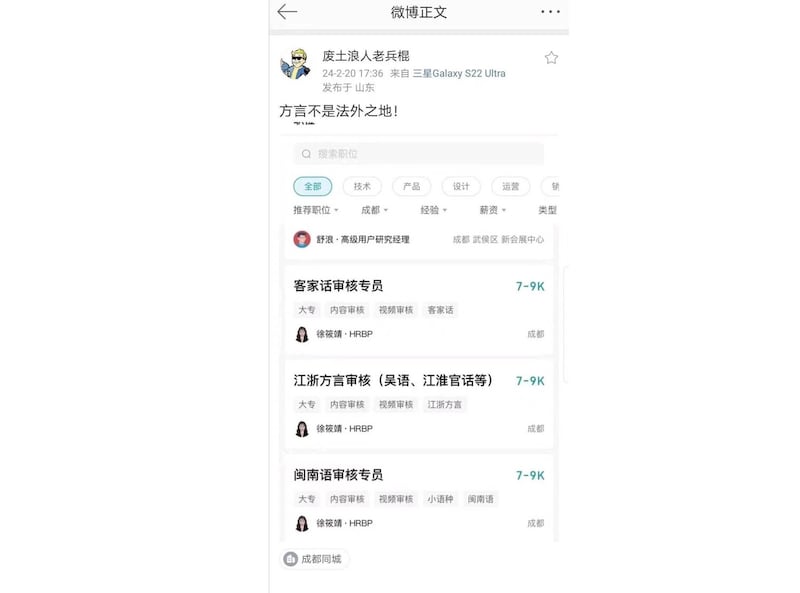This screenshot has width=800, height=593.
Task: Tap the username 废土浪人老兵棍
Action: click(365, 56)
